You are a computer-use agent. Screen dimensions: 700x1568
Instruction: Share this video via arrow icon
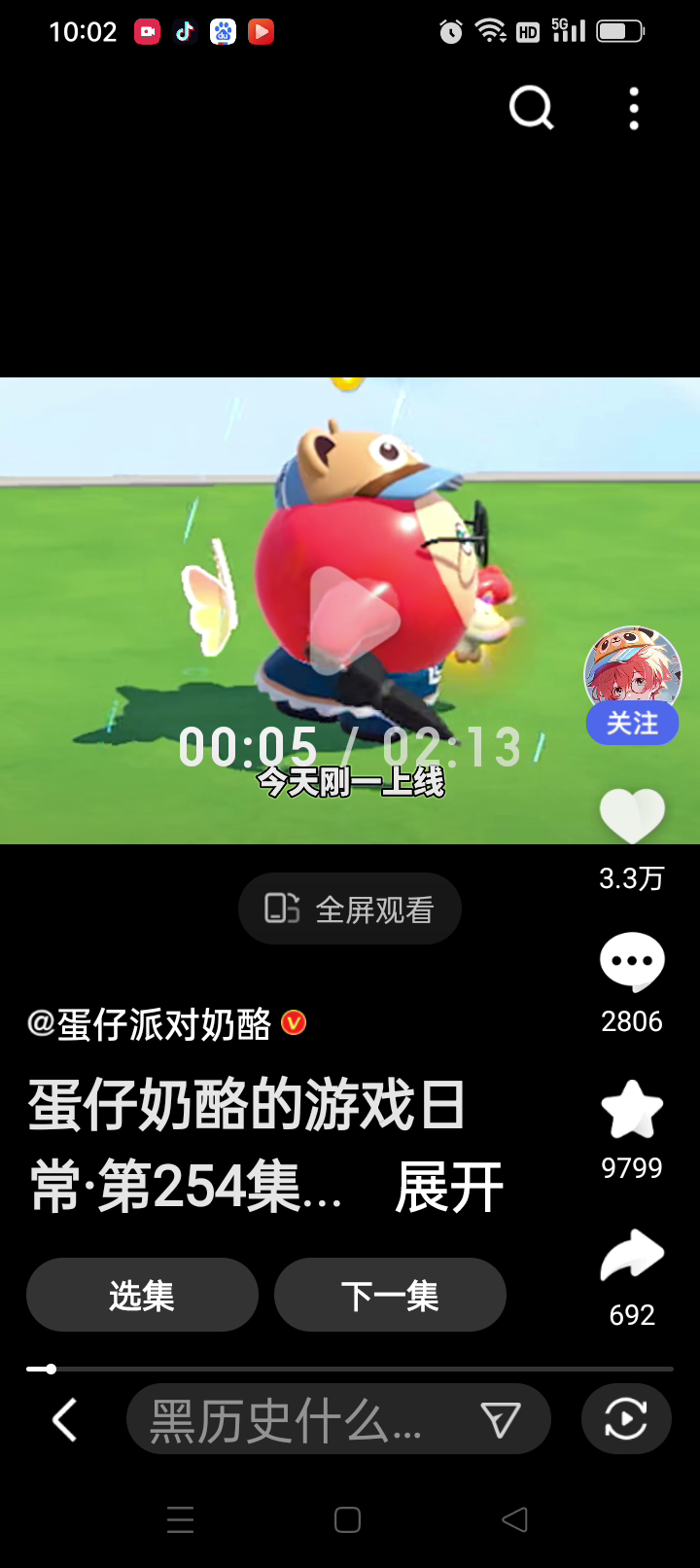click(632, 1256)
